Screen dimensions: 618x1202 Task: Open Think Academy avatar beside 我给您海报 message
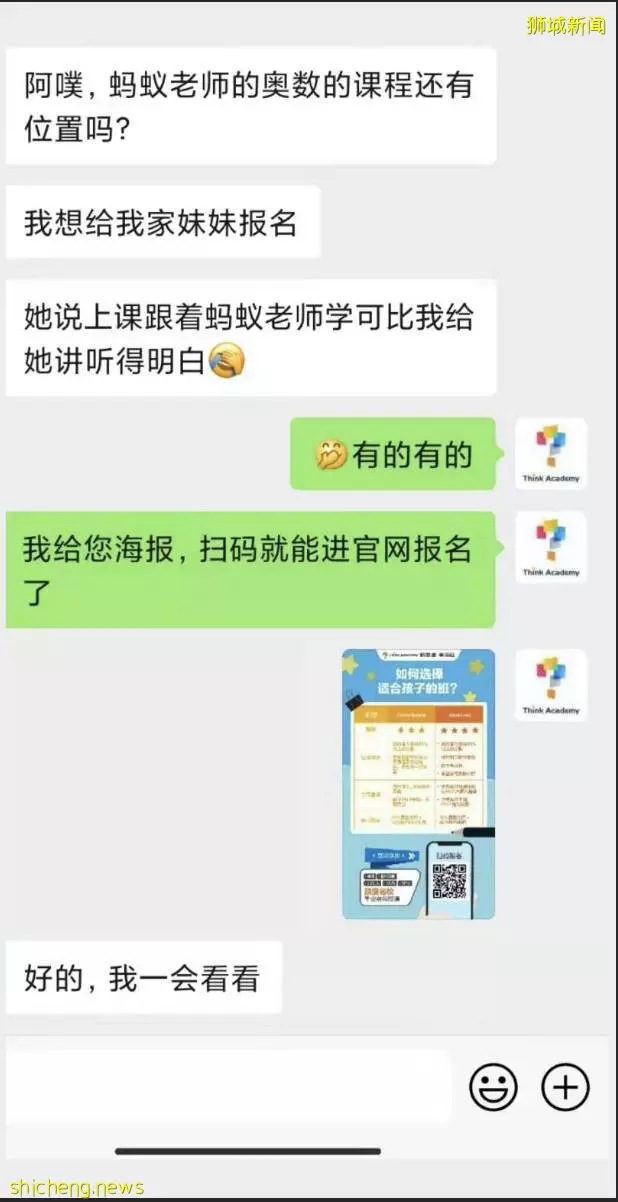coord(550,547)
